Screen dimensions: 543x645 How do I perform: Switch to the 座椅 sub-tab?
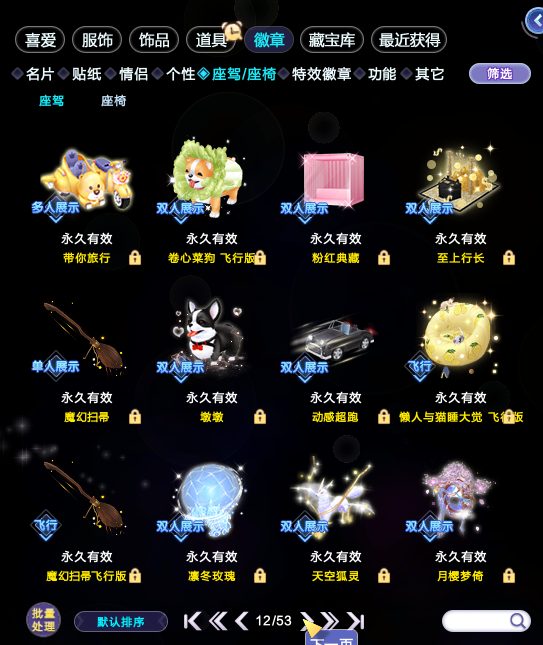tap(114, 101)
